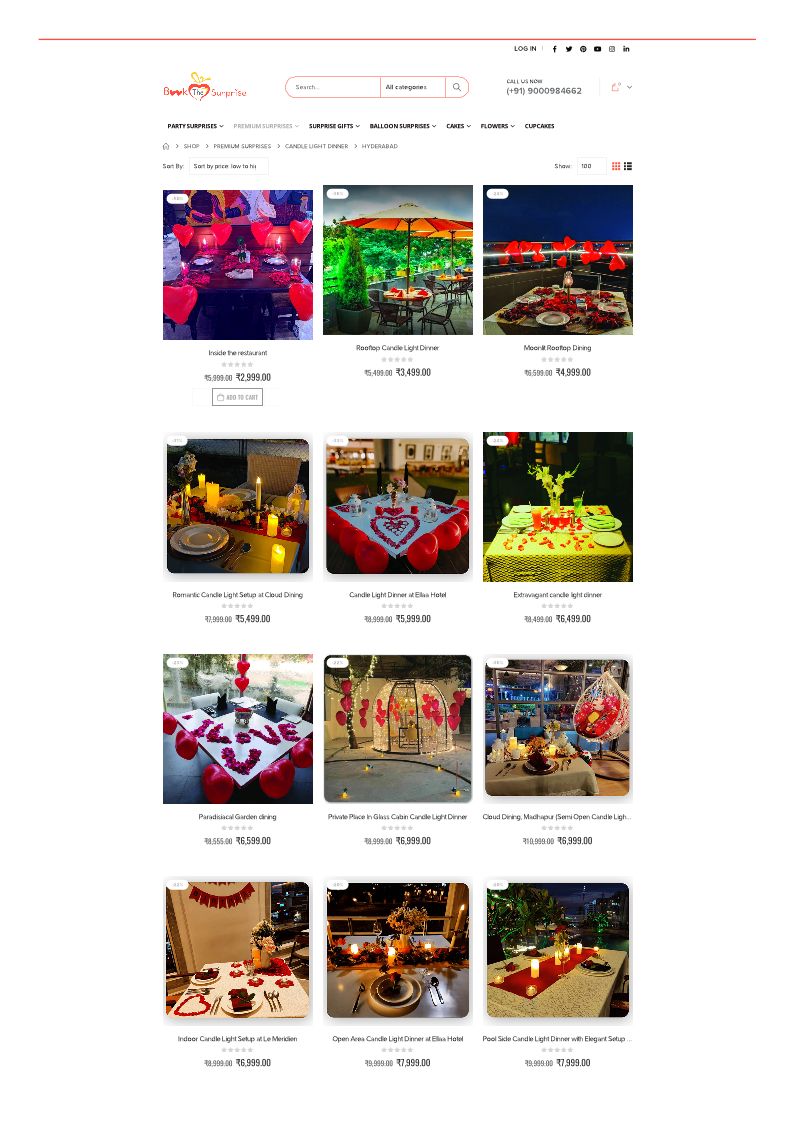Expand the Party Surprises menu
The height and width of the screenshot is (1123, 793).
pos(195,126)
